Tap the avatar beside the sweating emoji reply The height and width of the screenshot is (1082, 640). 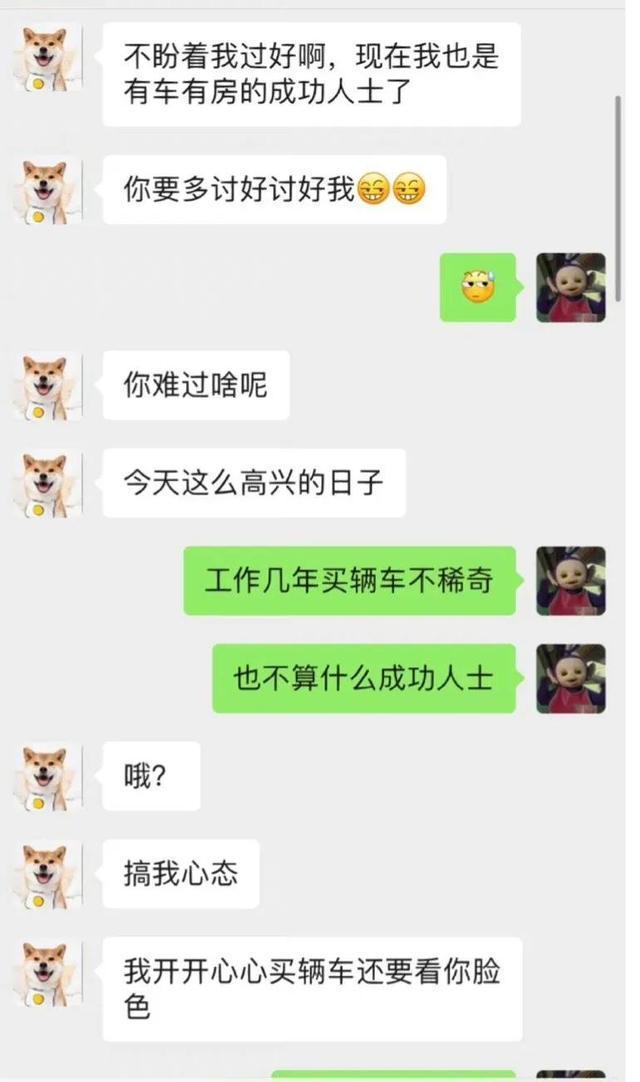[571, 288]
